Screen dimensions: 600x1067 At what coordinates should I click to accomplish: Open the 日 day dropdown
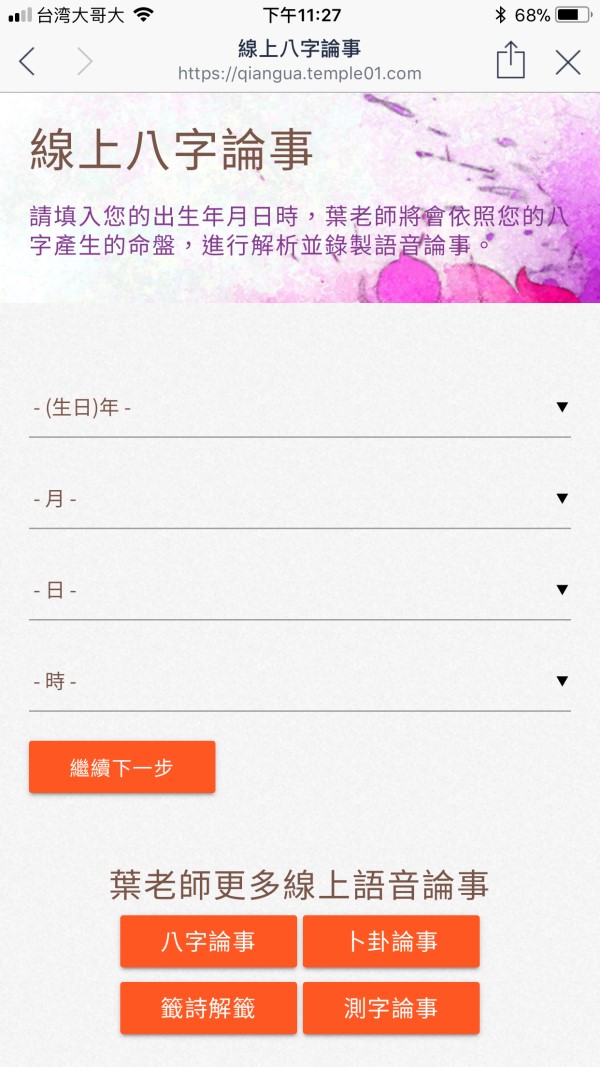pos(300,590)
